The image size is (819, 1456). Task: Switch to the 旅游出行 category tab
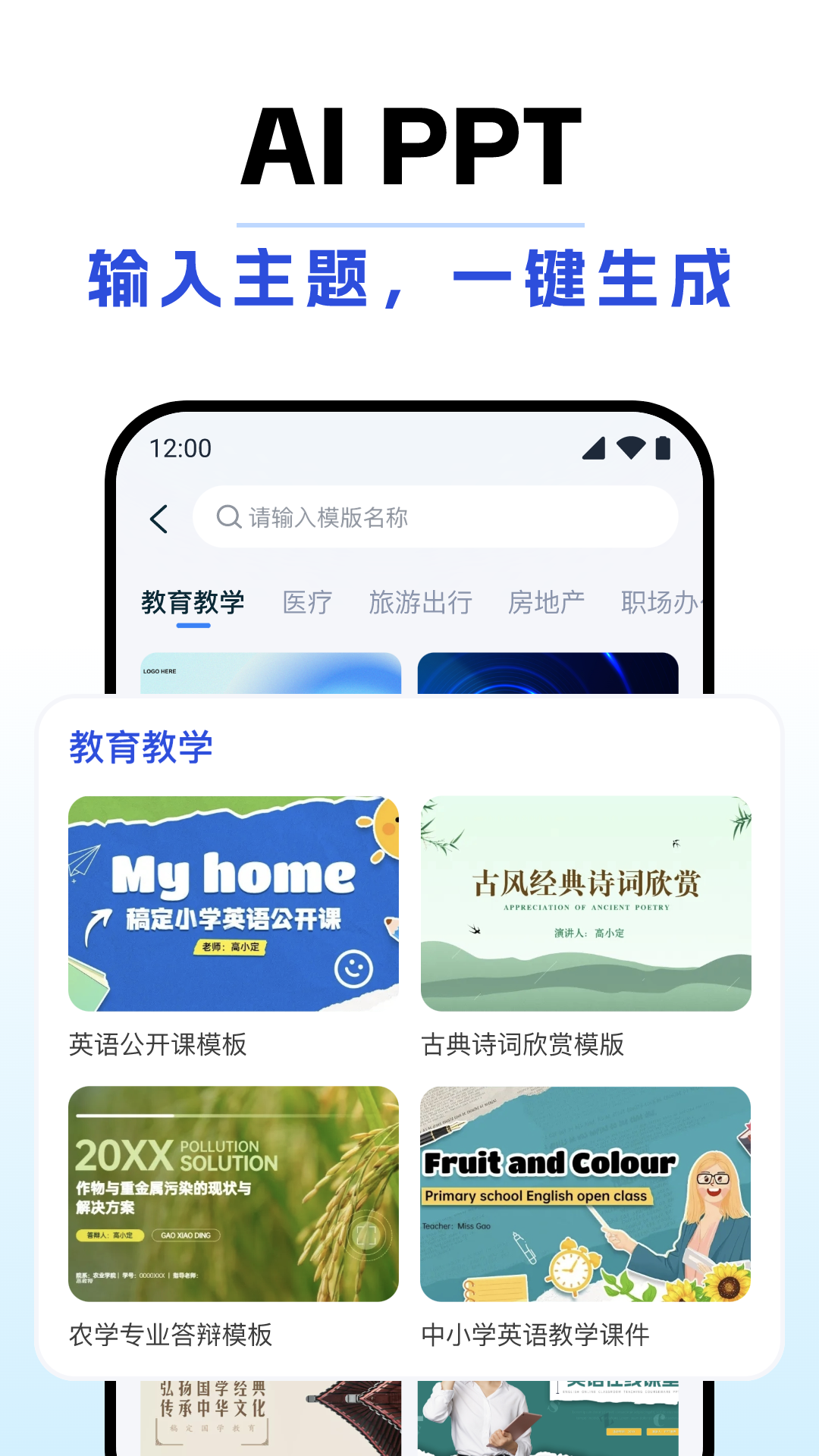(x=422, y=603)
